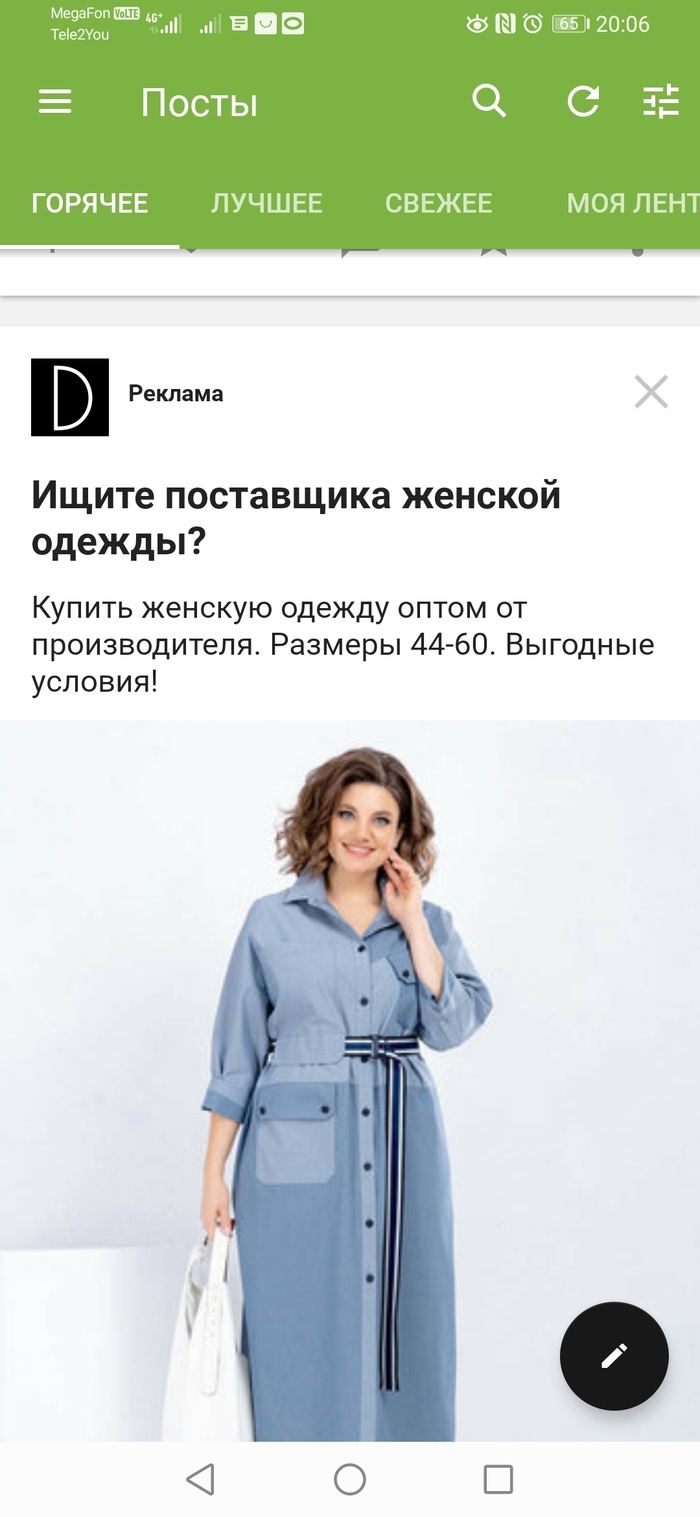The height and width of the screenshot is (1517, 700).
Task: Dismiss the Реклама ad card
Action: [651, 392]
